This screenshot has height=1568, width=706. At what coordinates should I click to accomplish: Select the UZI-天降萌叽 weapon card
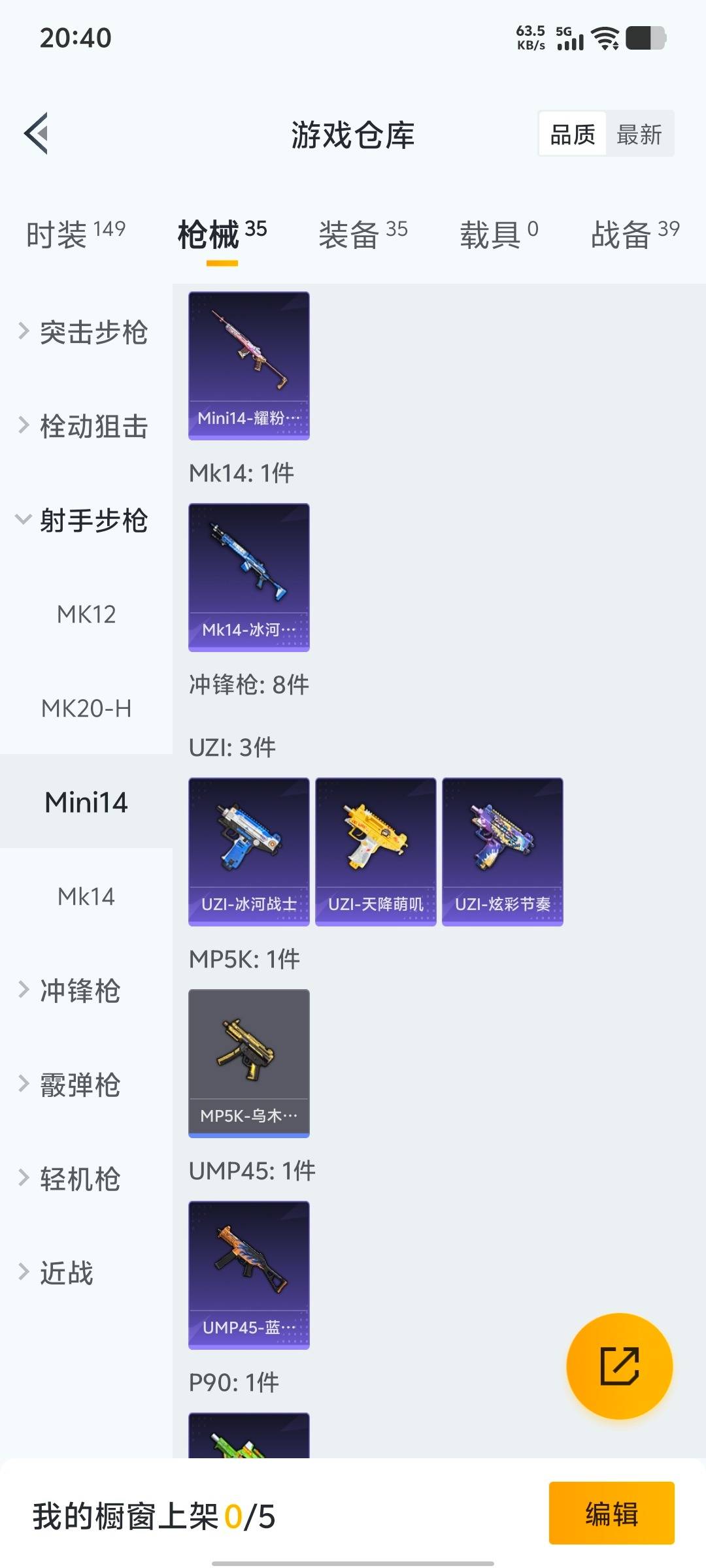(375, 849)
